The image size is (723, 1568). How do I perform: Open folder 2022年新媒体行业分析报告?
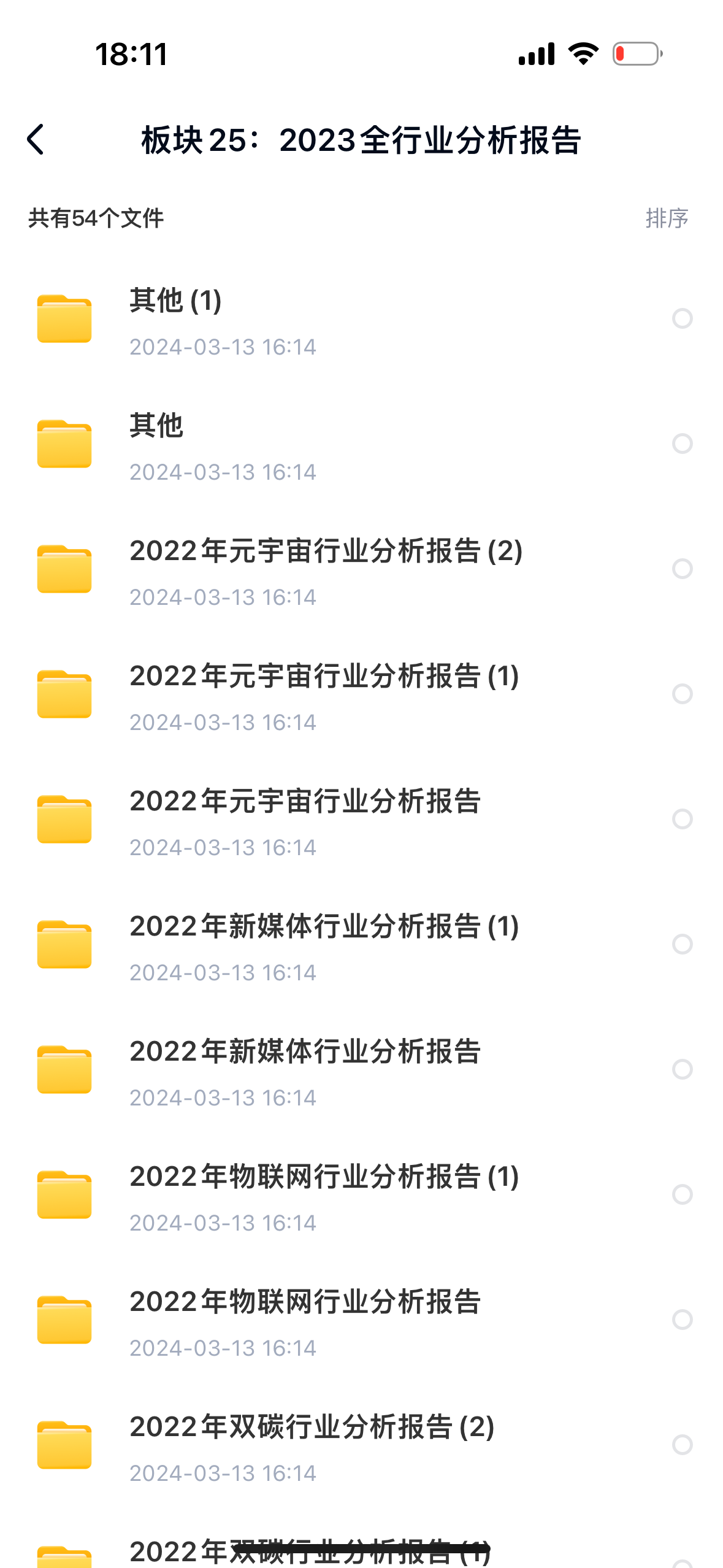pos(305,1052)
